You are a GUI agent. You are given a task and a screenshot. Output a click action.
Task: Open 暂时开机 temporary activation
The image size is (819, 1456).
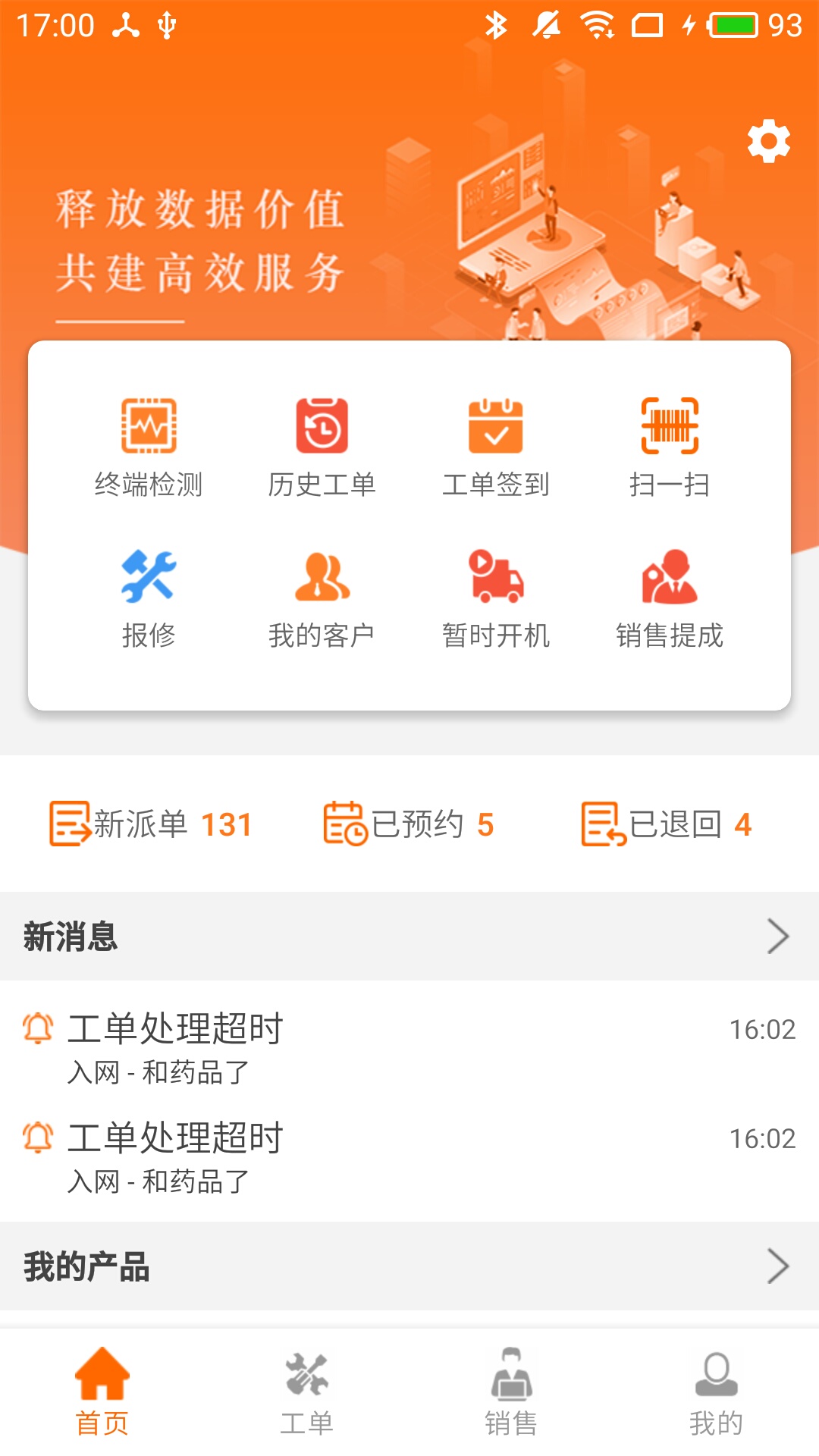tap(495, 599)
